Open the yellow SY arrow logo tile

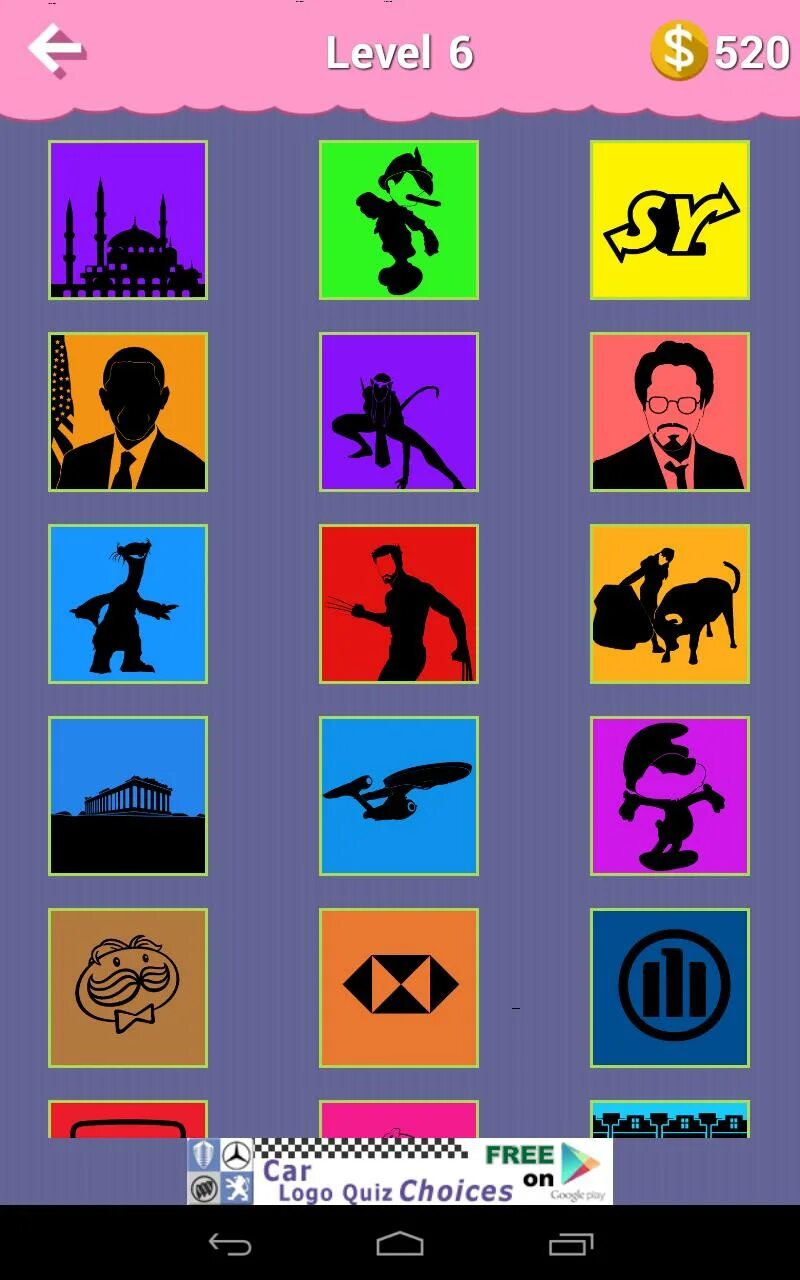[670, 220]
